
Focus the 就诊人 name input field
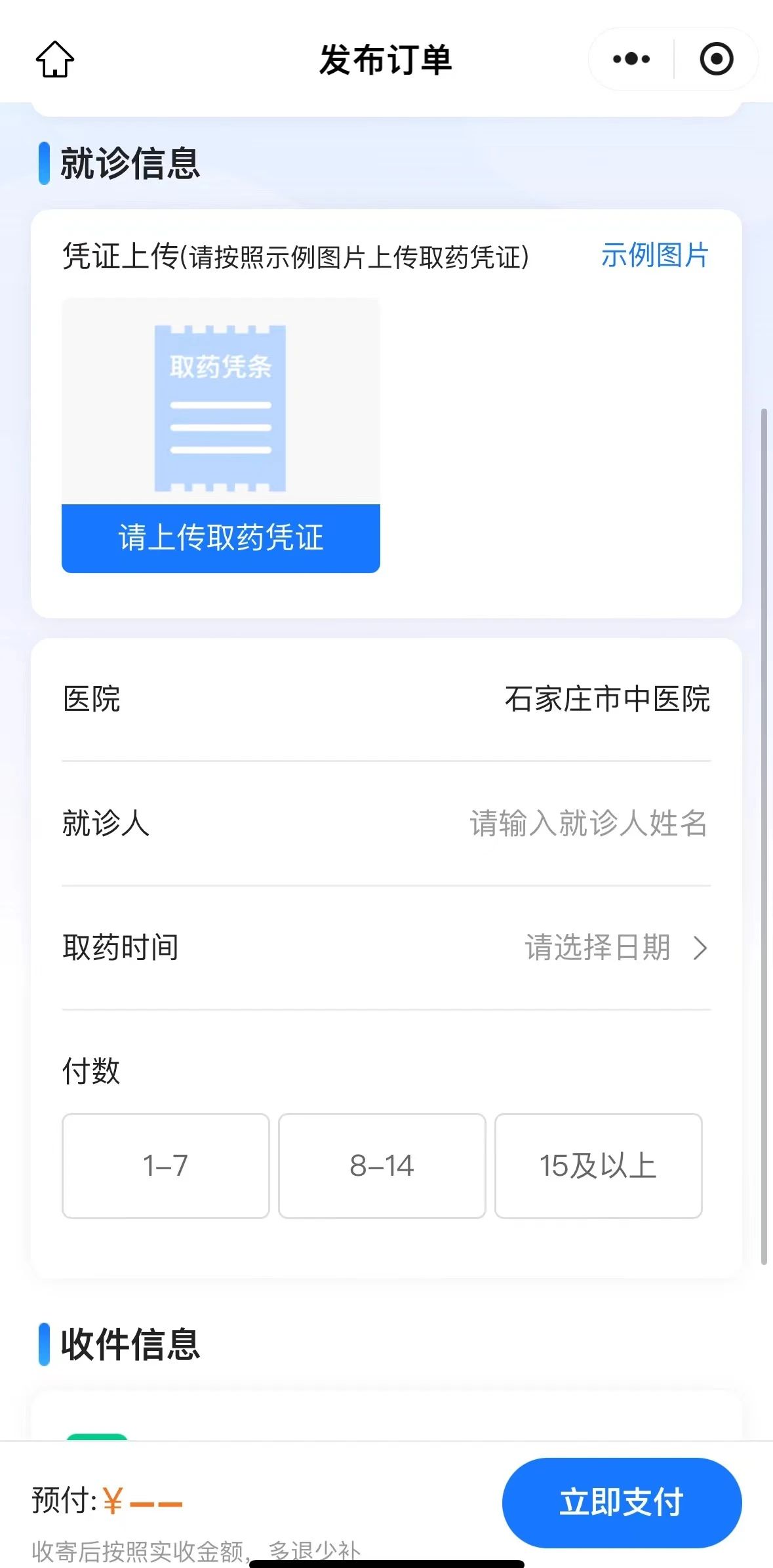pos(587,823)
